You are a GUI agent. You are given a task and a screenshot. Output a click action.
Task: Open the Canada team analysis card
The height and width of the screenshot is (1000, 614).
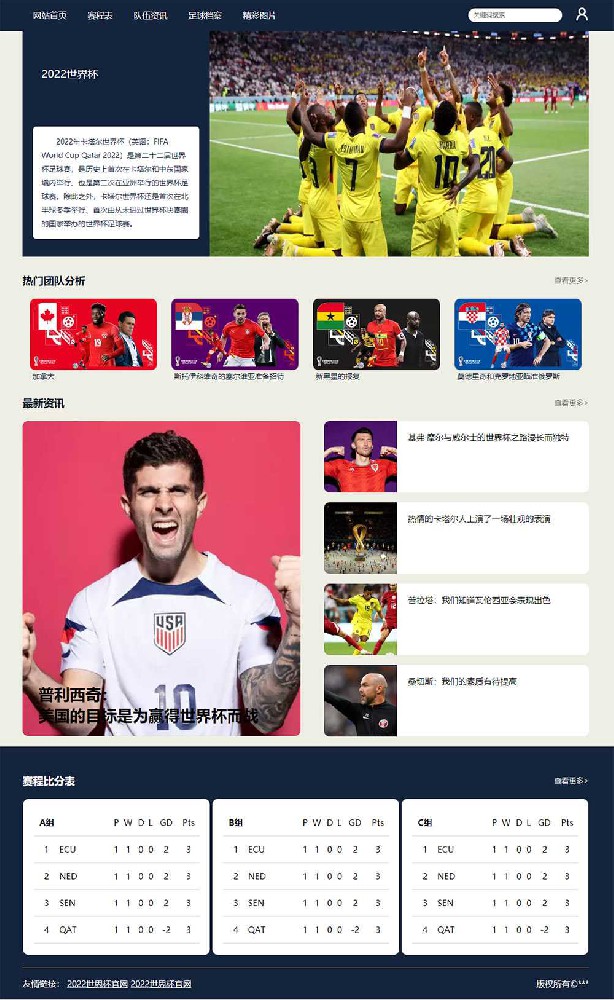click(93, 334)
